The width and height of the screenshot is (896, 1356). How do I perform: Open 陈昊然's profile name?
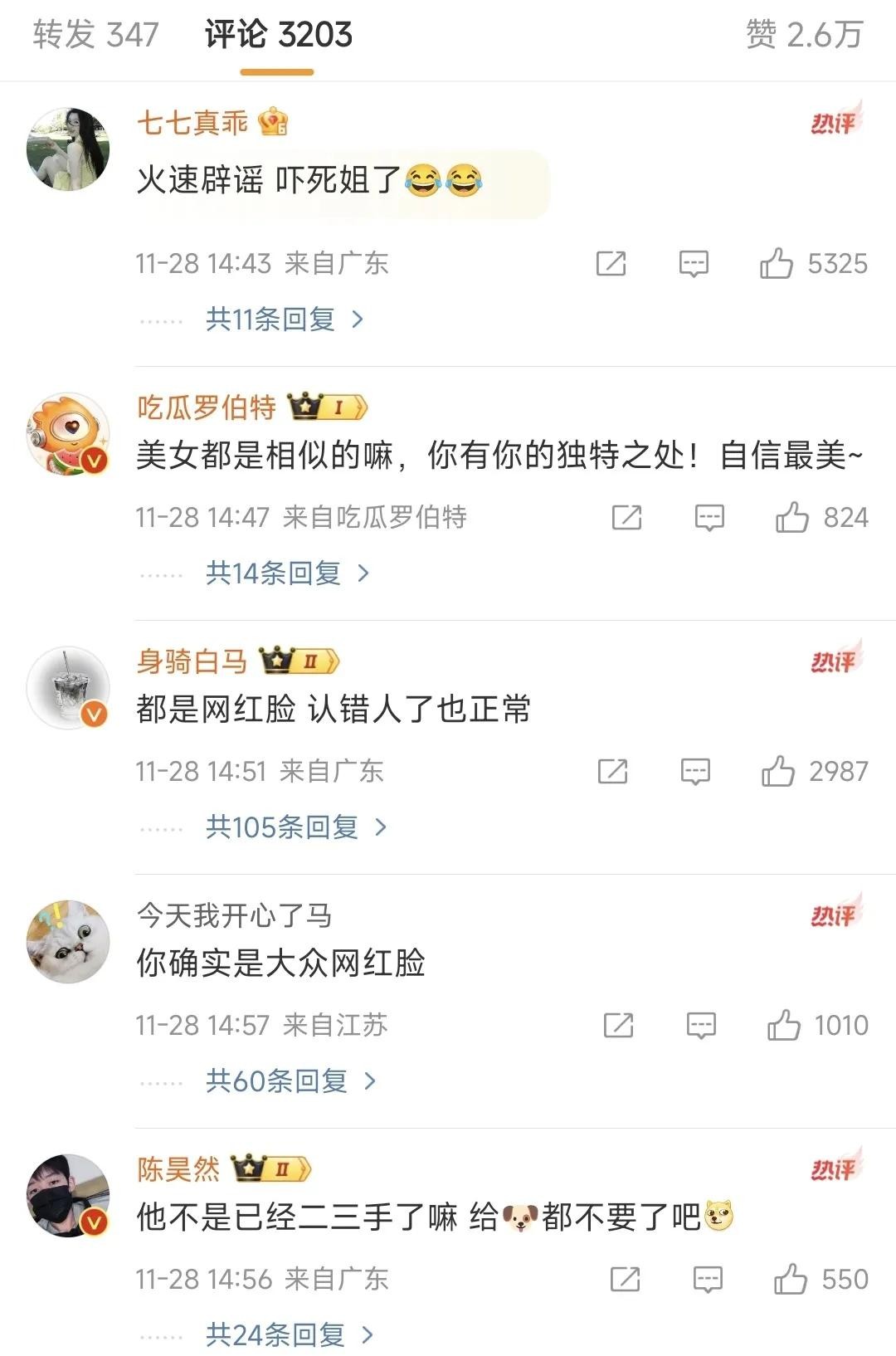click(x=179, y=1169)
